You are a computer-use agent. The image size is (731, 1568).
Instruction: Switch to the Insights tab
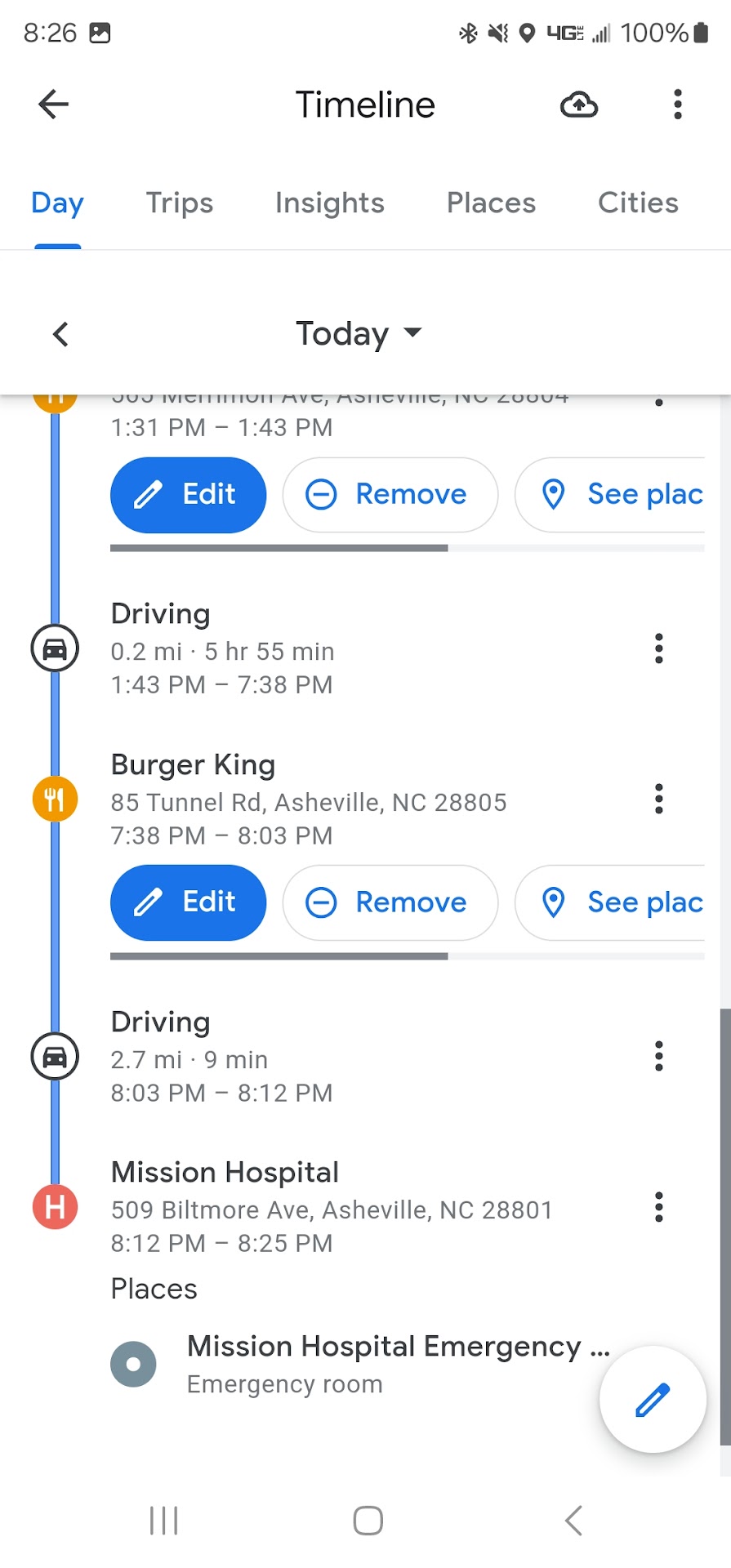click(329, 203)
